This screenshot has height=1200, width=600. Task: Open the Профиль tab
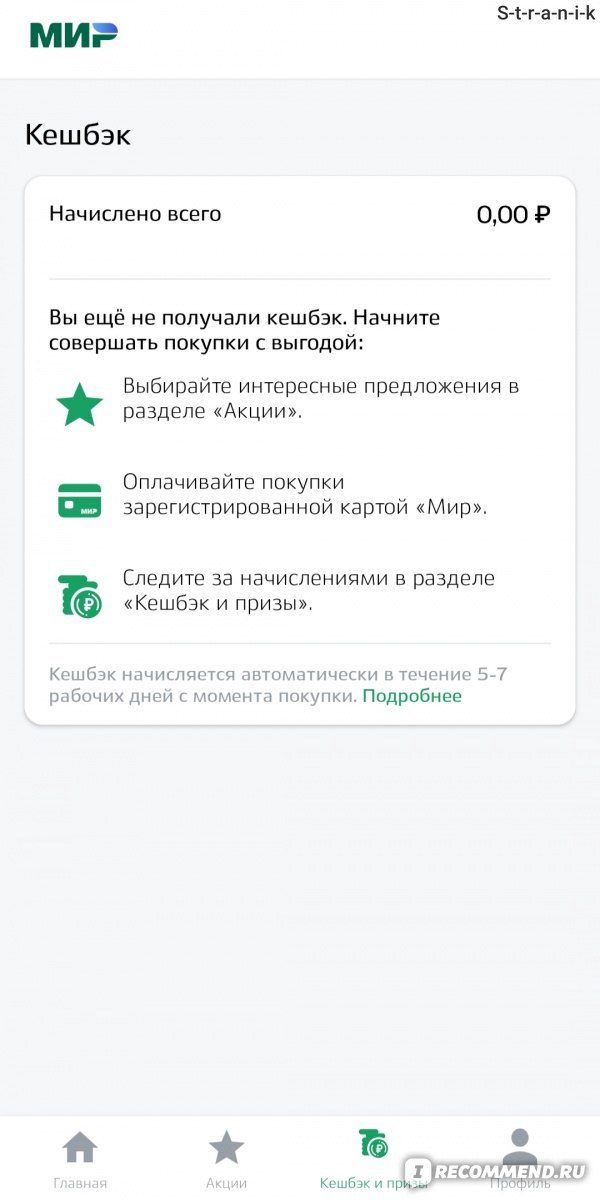(x=519, y=1160)
